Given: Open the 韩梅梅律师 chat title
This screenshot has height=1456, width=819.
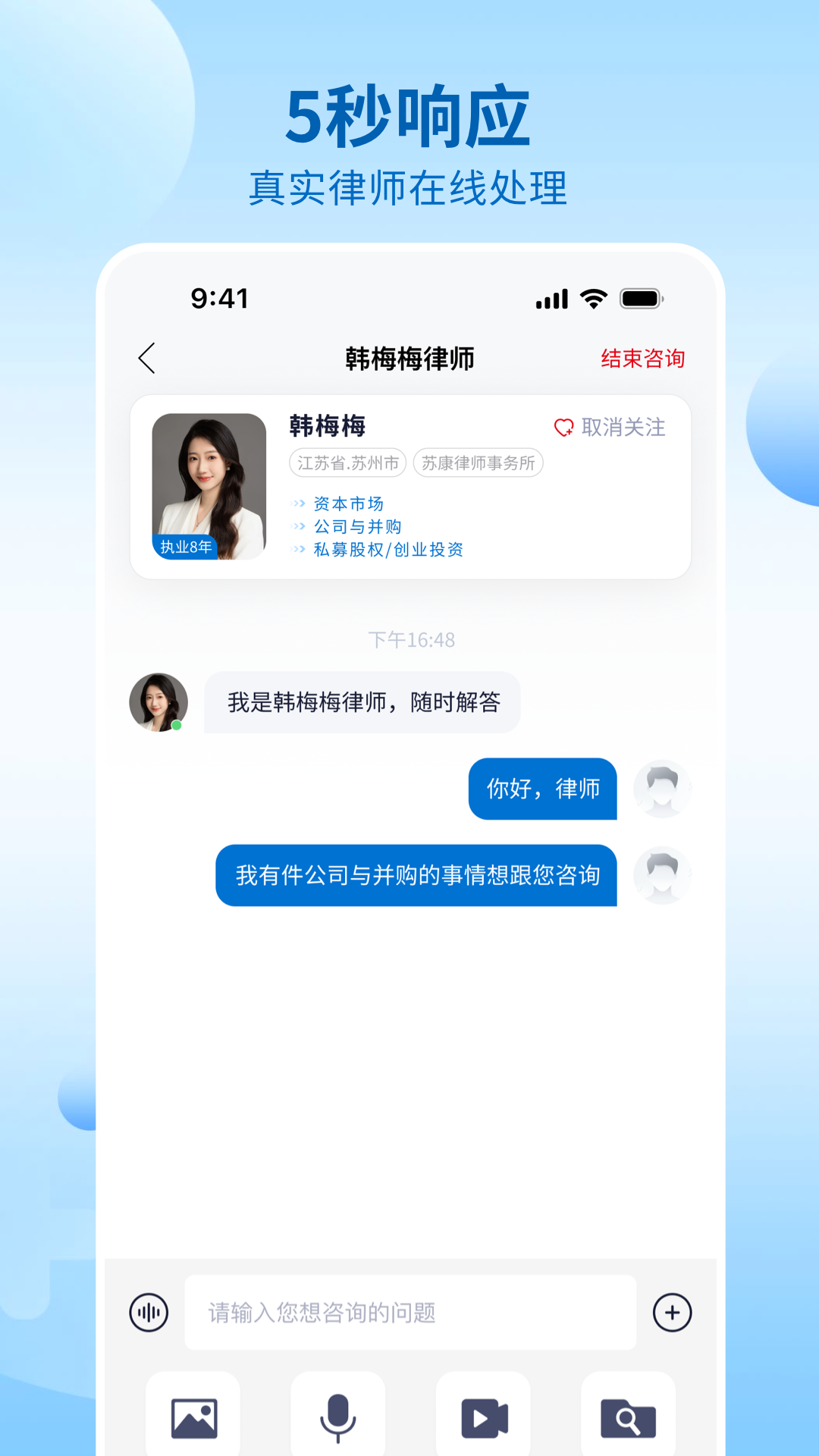Looking at the screenshot, I should click(x=409, y=357).
